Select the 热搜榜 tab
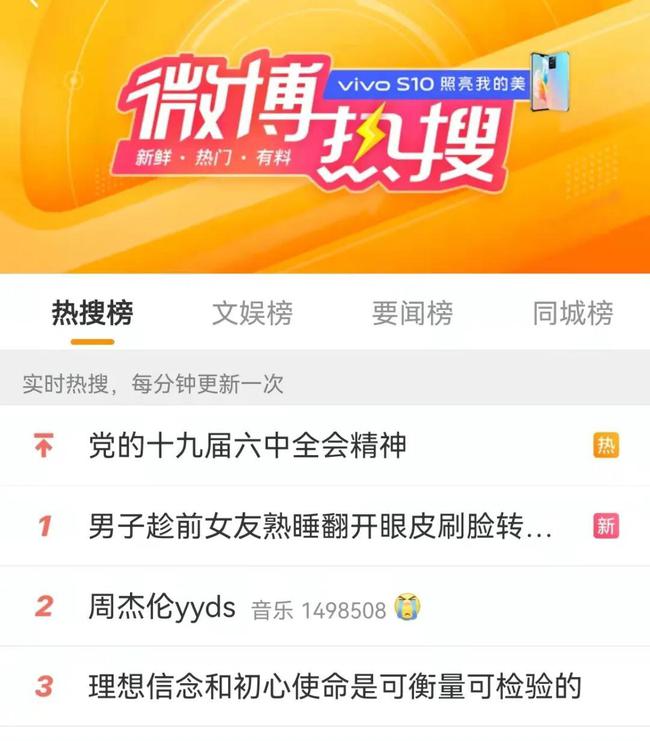This screenshot has width=650, height=741. tap(92, 313)
